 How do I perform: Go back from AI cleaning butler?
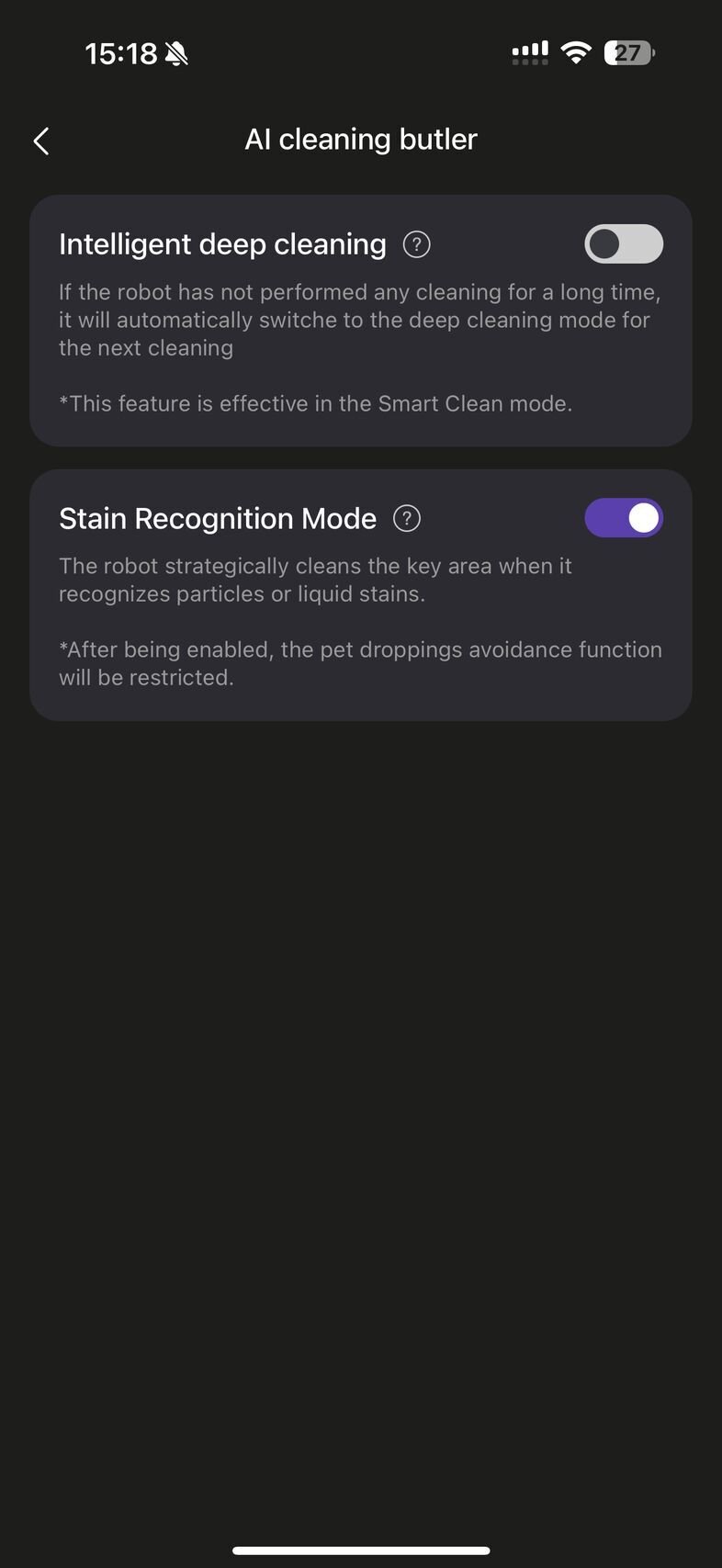tap(41, 141)
